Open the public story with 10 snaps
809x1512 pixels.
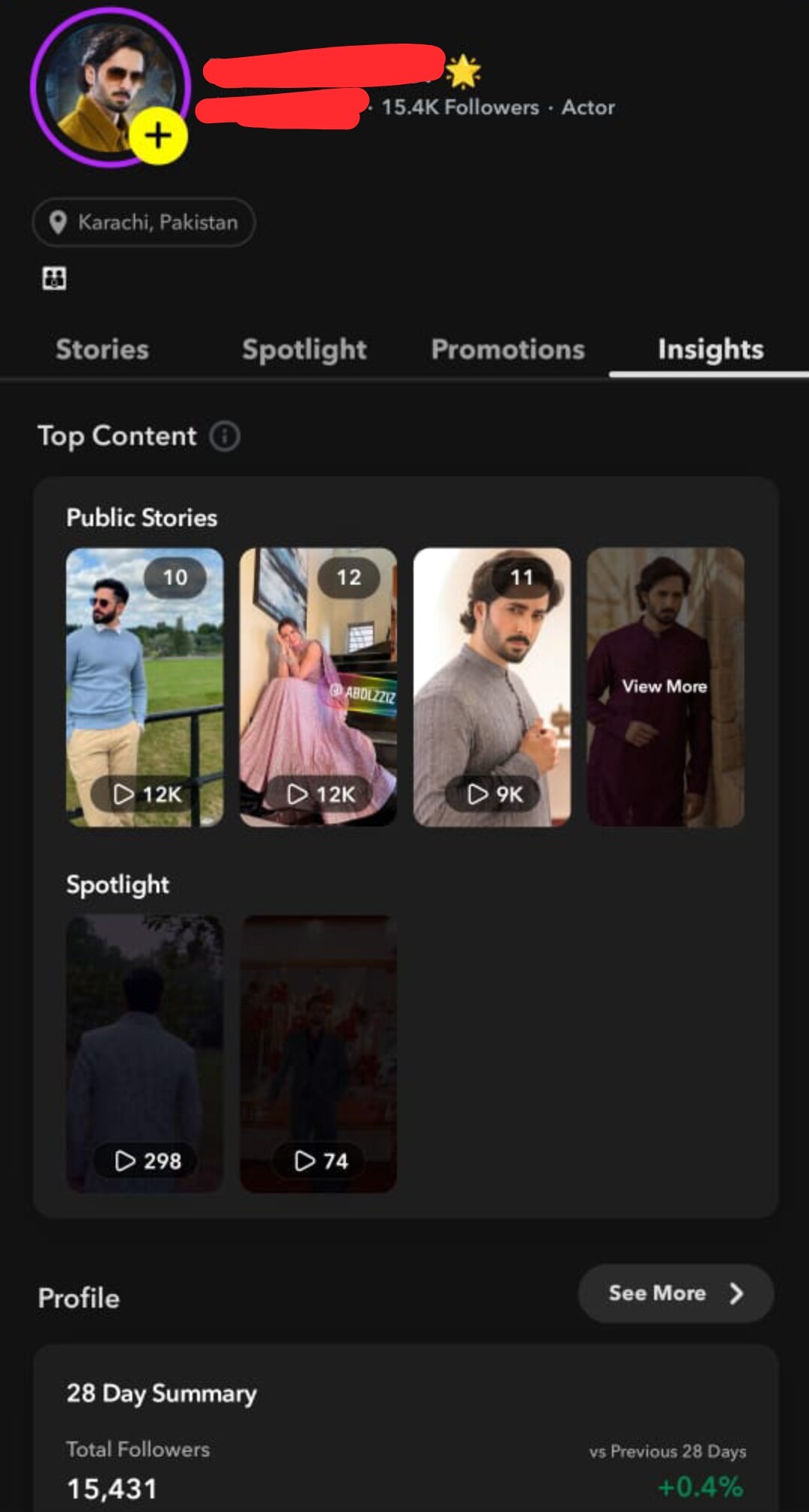pyautogui.click(x=144, y=687)
